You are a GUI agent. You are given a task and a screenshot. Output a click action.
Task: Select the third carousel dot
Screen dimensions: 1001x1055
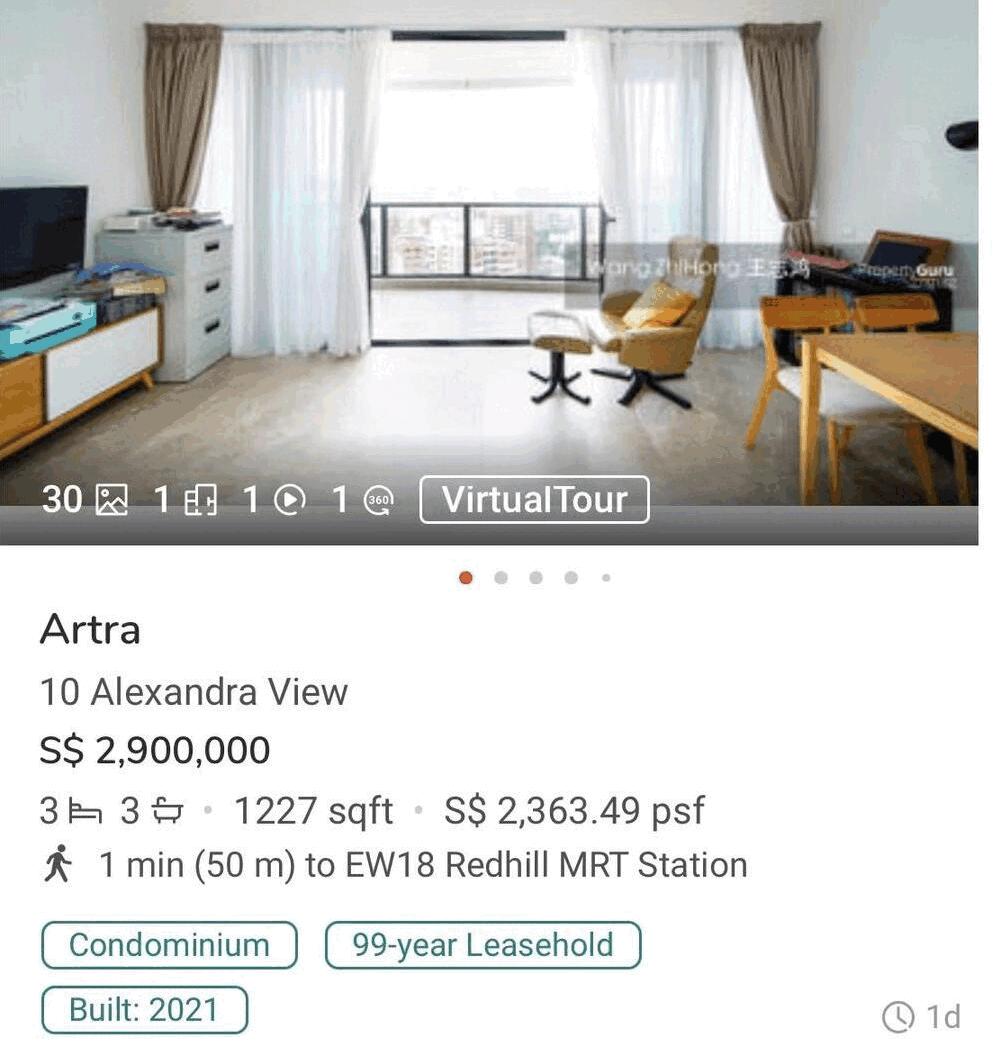[536, 577]
